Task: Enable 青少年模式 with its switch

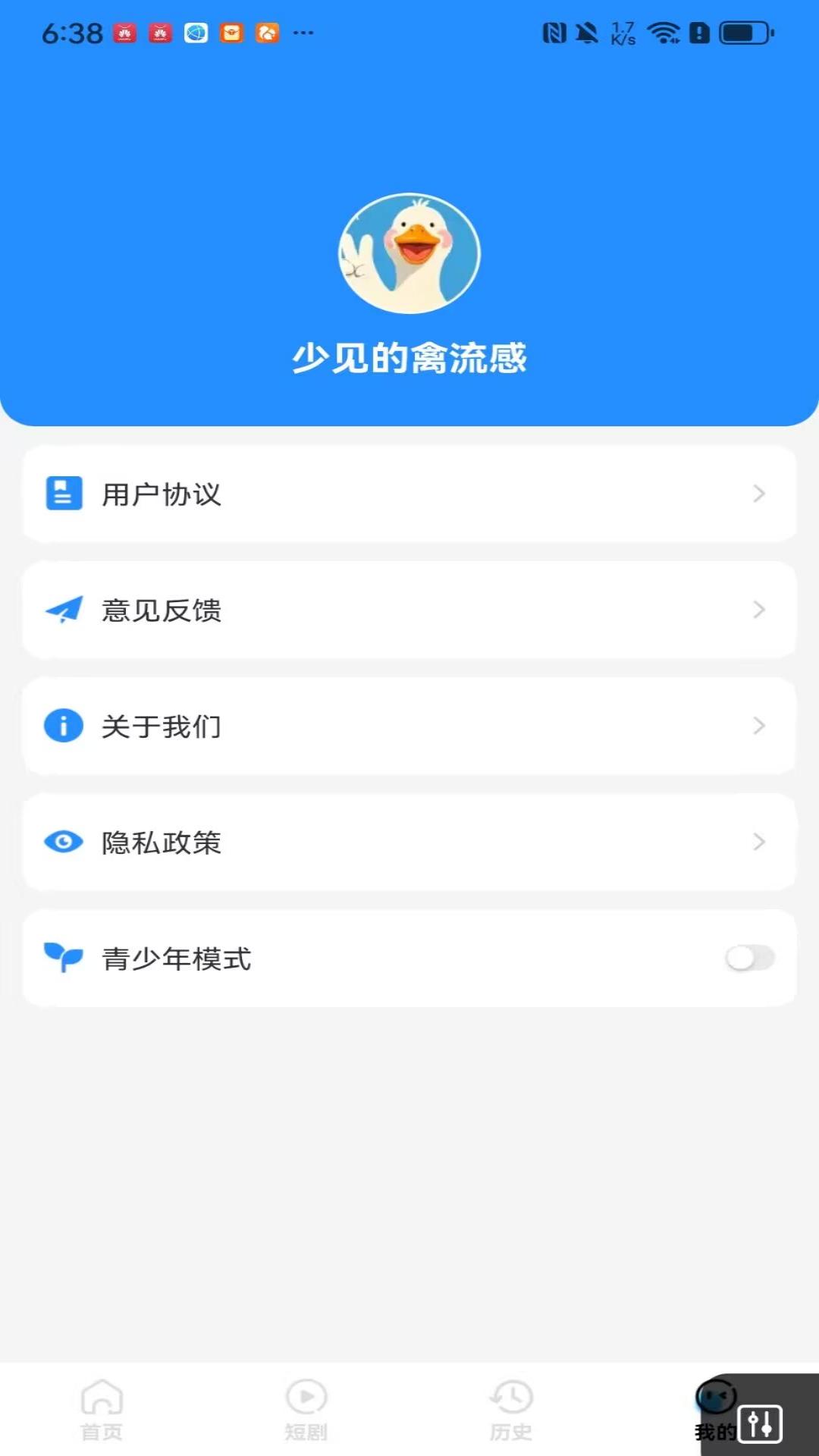Action: coord(751,958)
